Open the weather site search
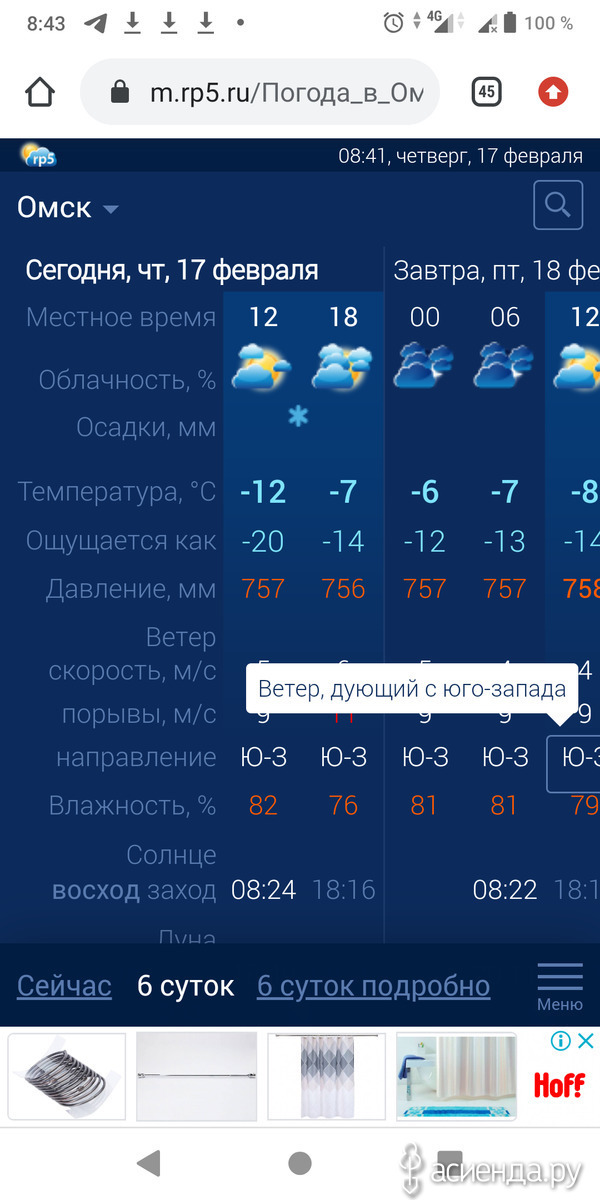Image resolution: width=600 pixels, height=1200 pixels. (x=558, y=206)
